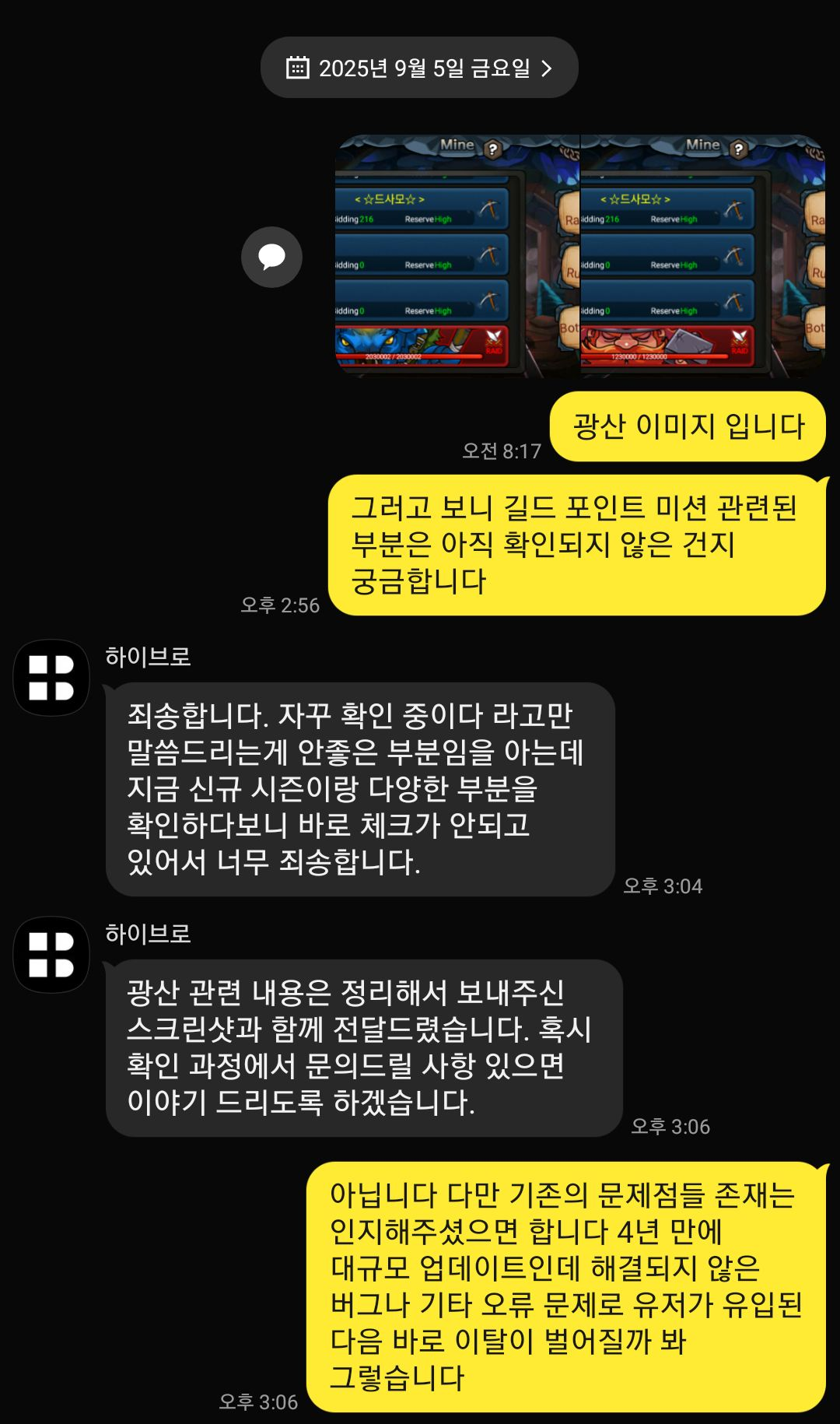The image size is (840, 1424).
Task: Open the right Mine screenshot with the red boss
Action: click(702, 257)
